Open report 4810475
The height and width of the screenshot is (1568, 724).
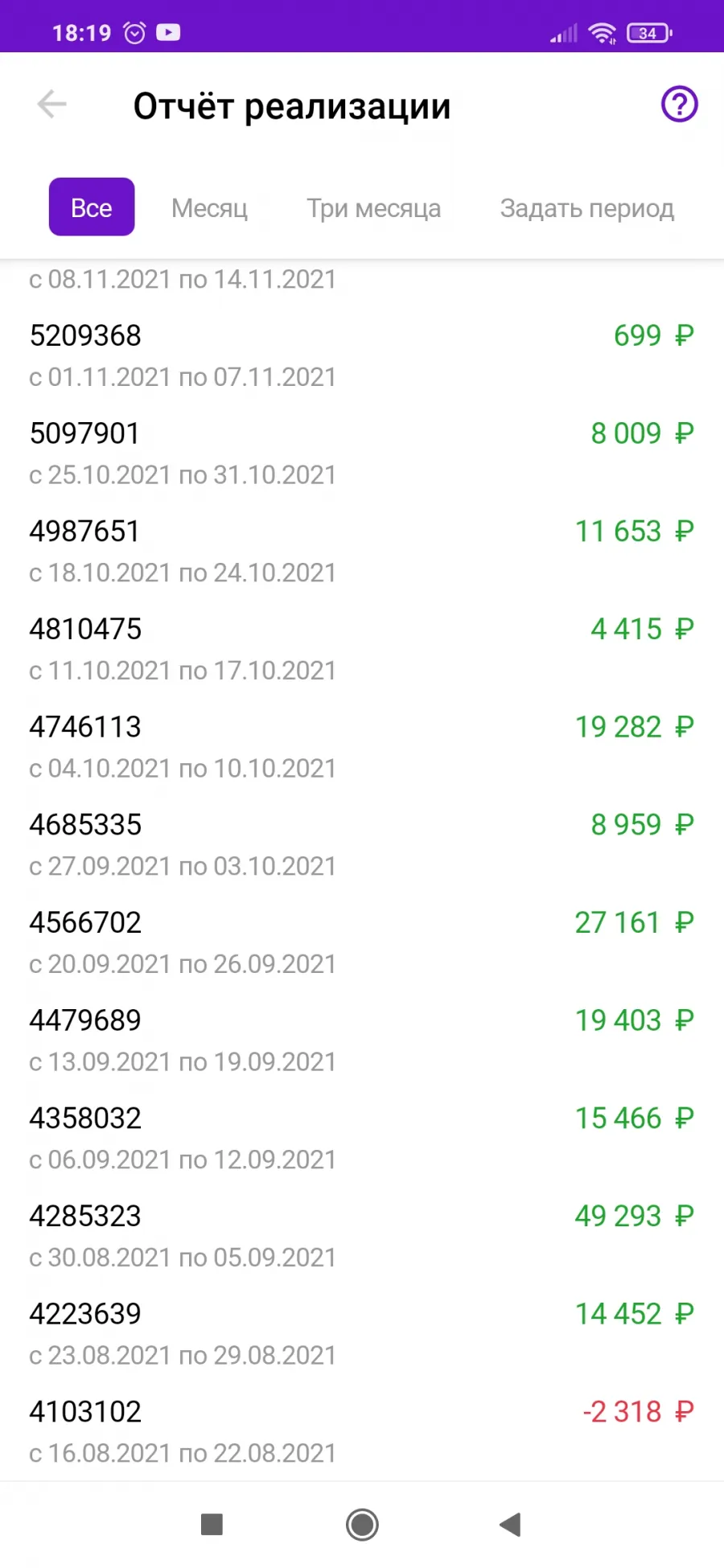(362, 649)
